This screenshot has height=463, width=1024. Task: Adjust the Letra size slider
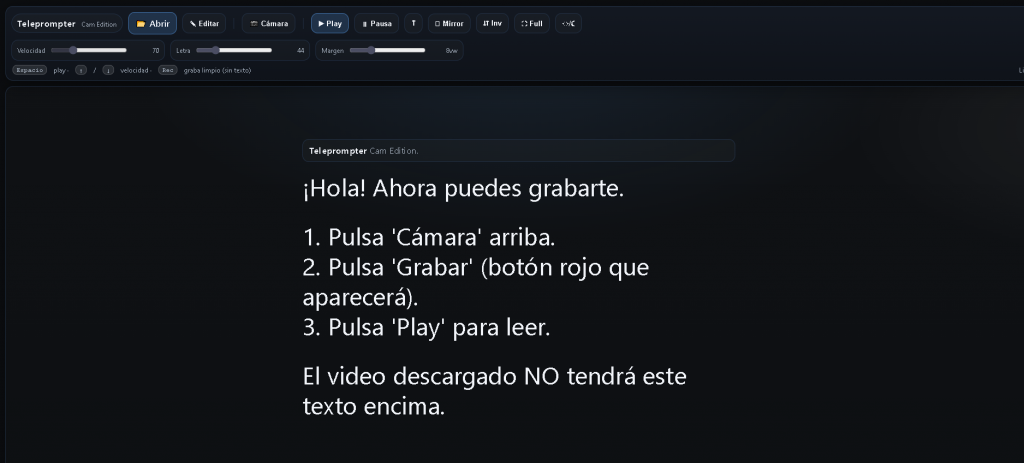click(234, 50)
